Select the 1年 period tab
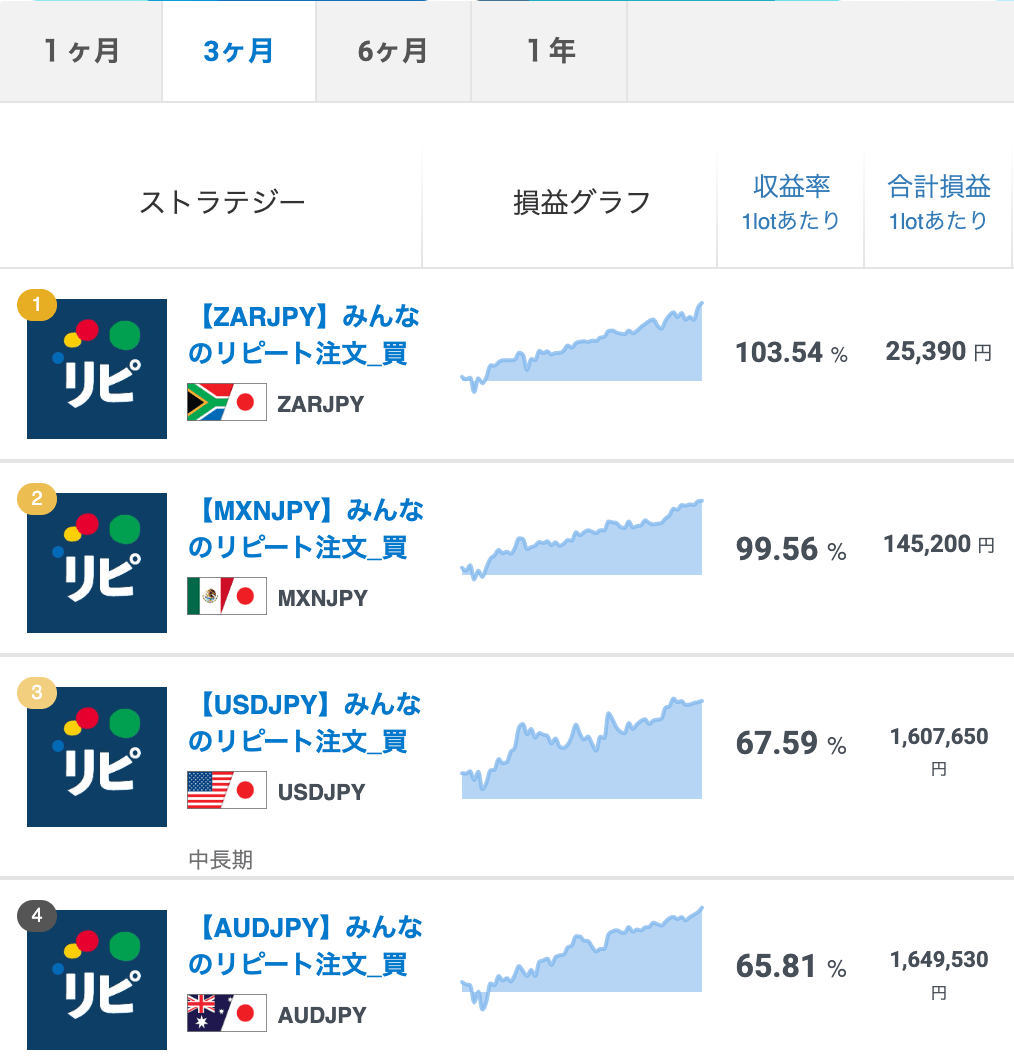1014x1062 pixels. 547,50
